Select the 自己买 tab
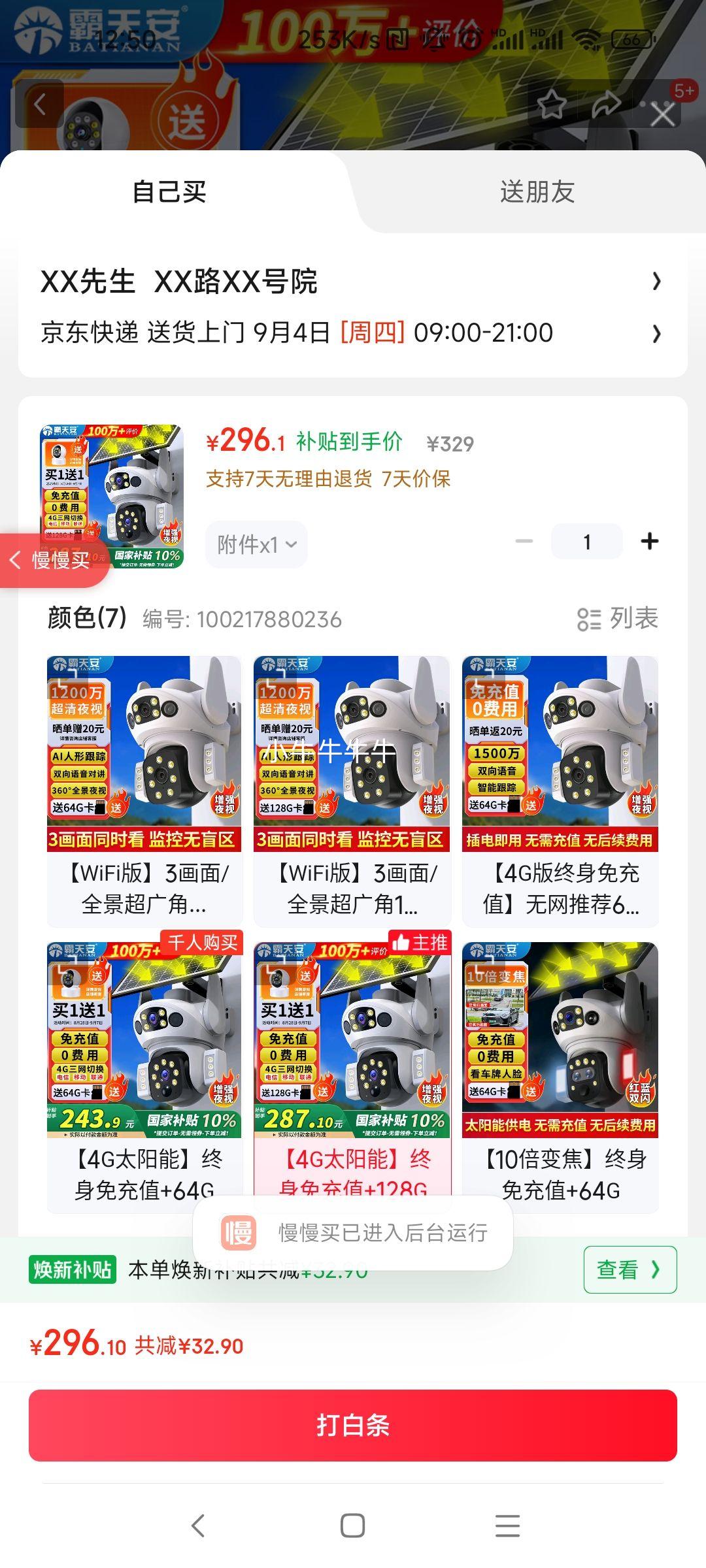This screenshot has height=1568, width=706. (169, 192)
